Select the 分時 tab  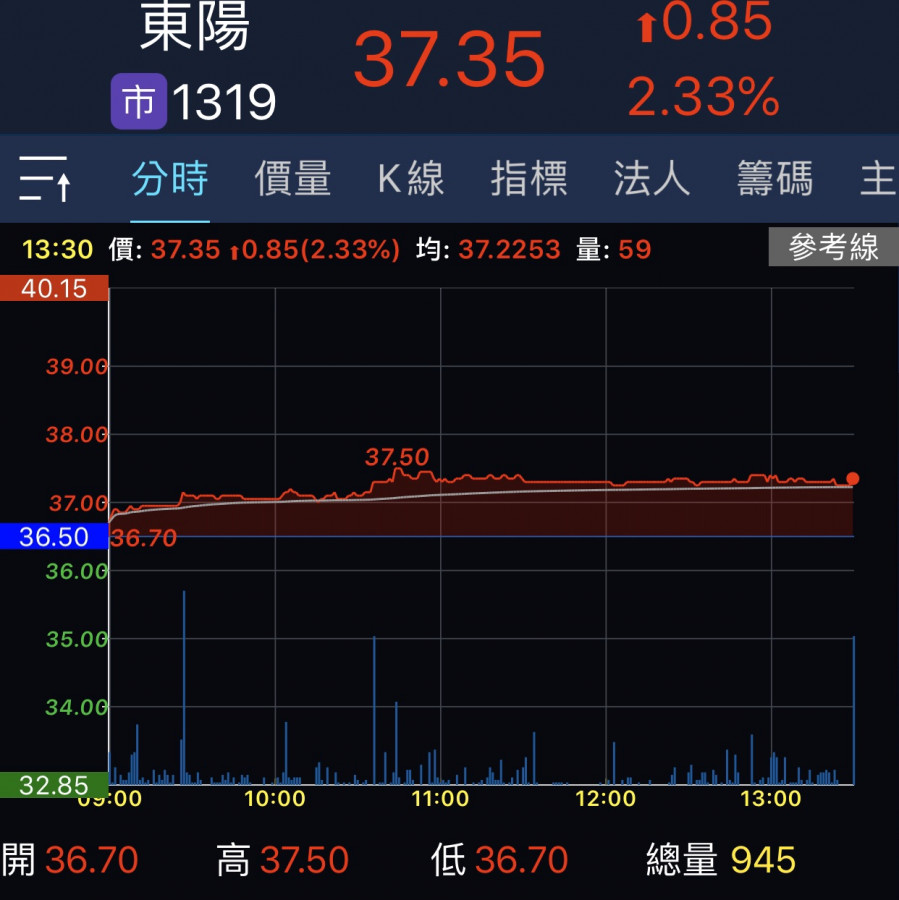pyautogui.click(x=170, y=180)
